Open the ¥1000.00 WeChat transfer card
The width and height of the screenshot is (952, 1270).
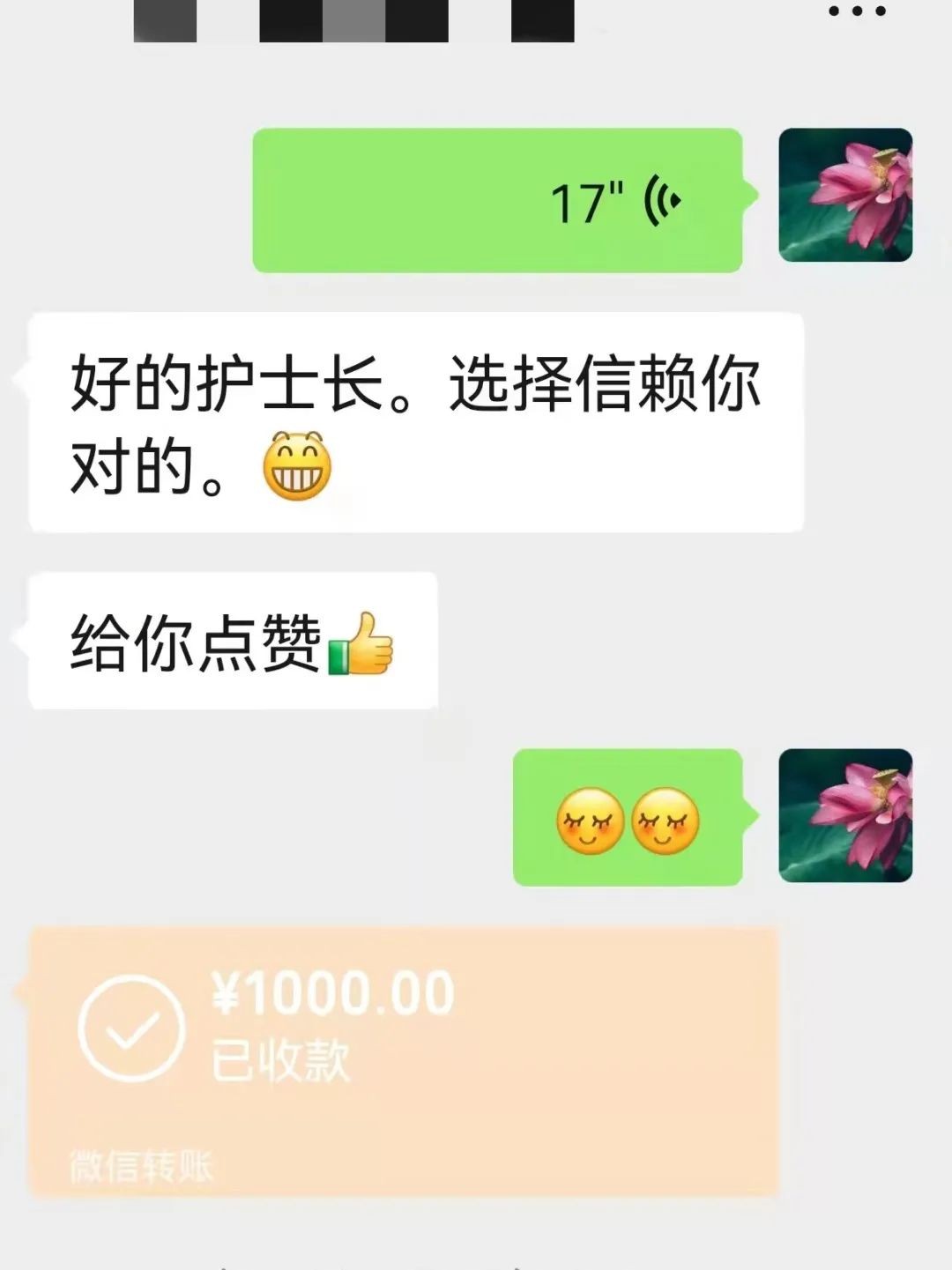click(x=404, y=1061)
